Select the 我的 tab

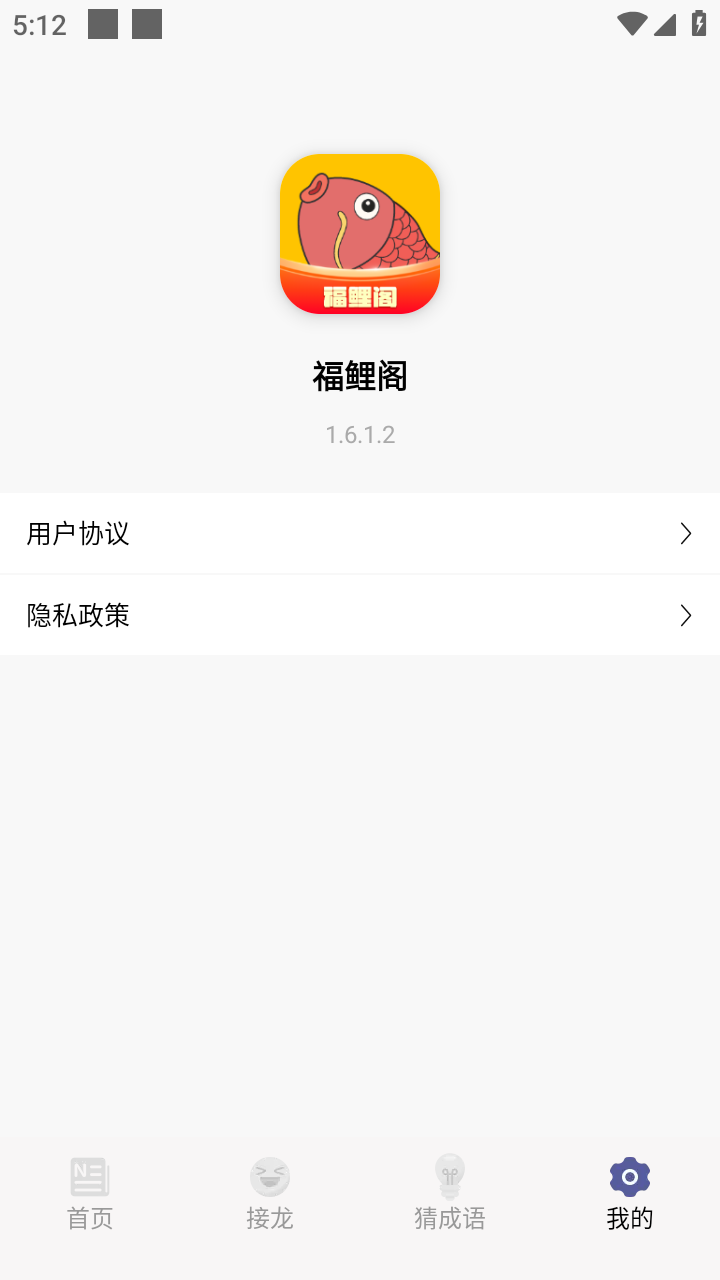[x=630, y=1194]
